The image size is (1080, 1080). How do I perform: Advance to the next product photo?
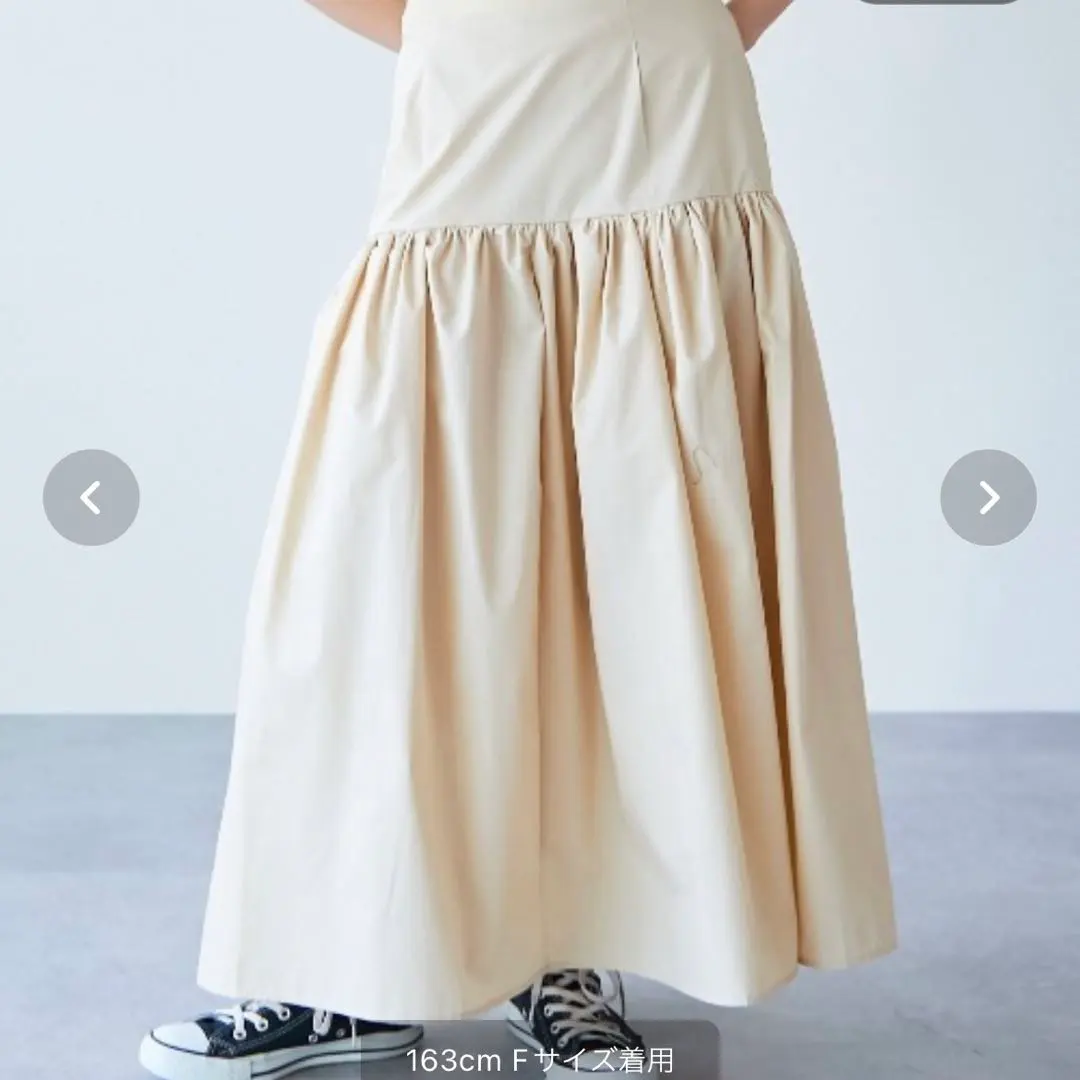point(988,497)
